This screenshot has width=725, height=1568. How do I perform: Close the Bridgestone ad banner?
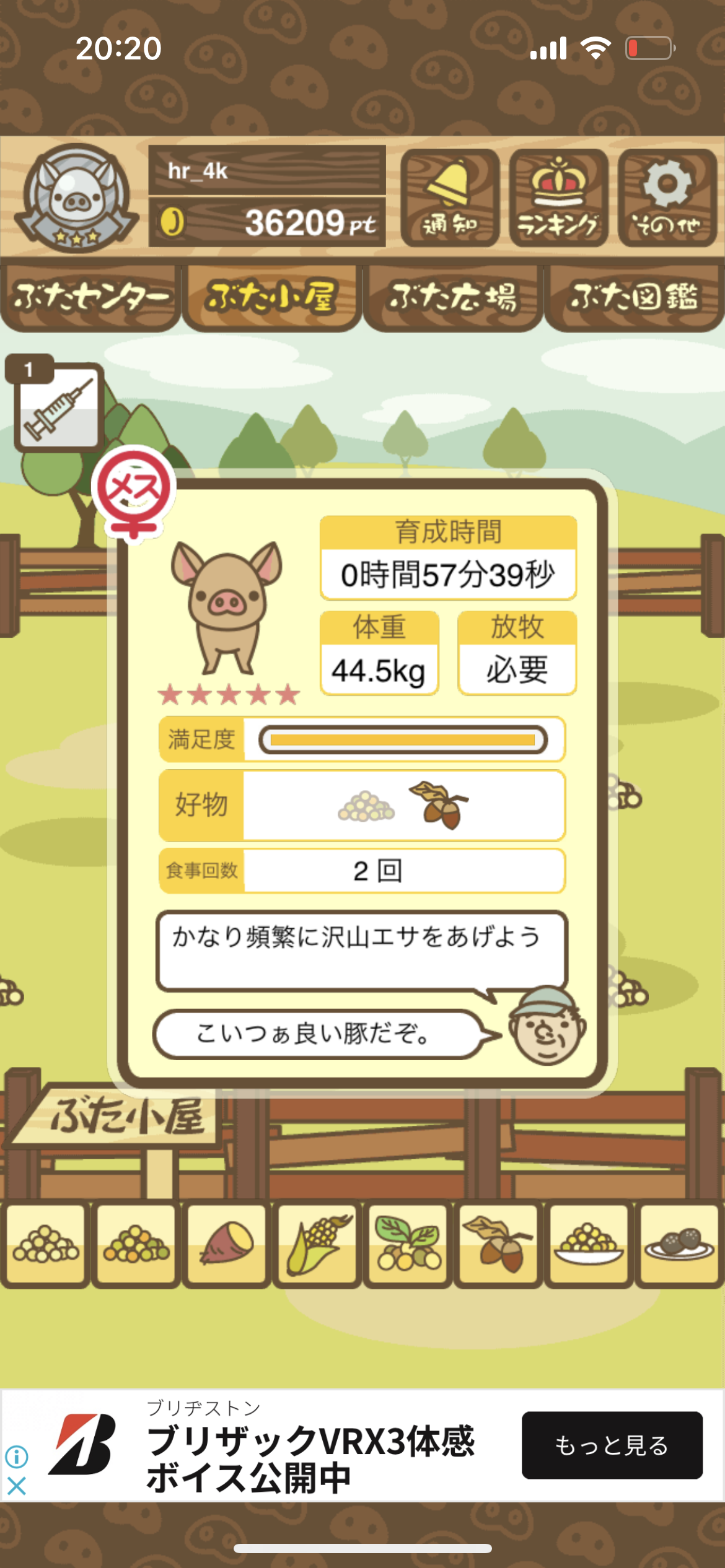pos(17,1486)
